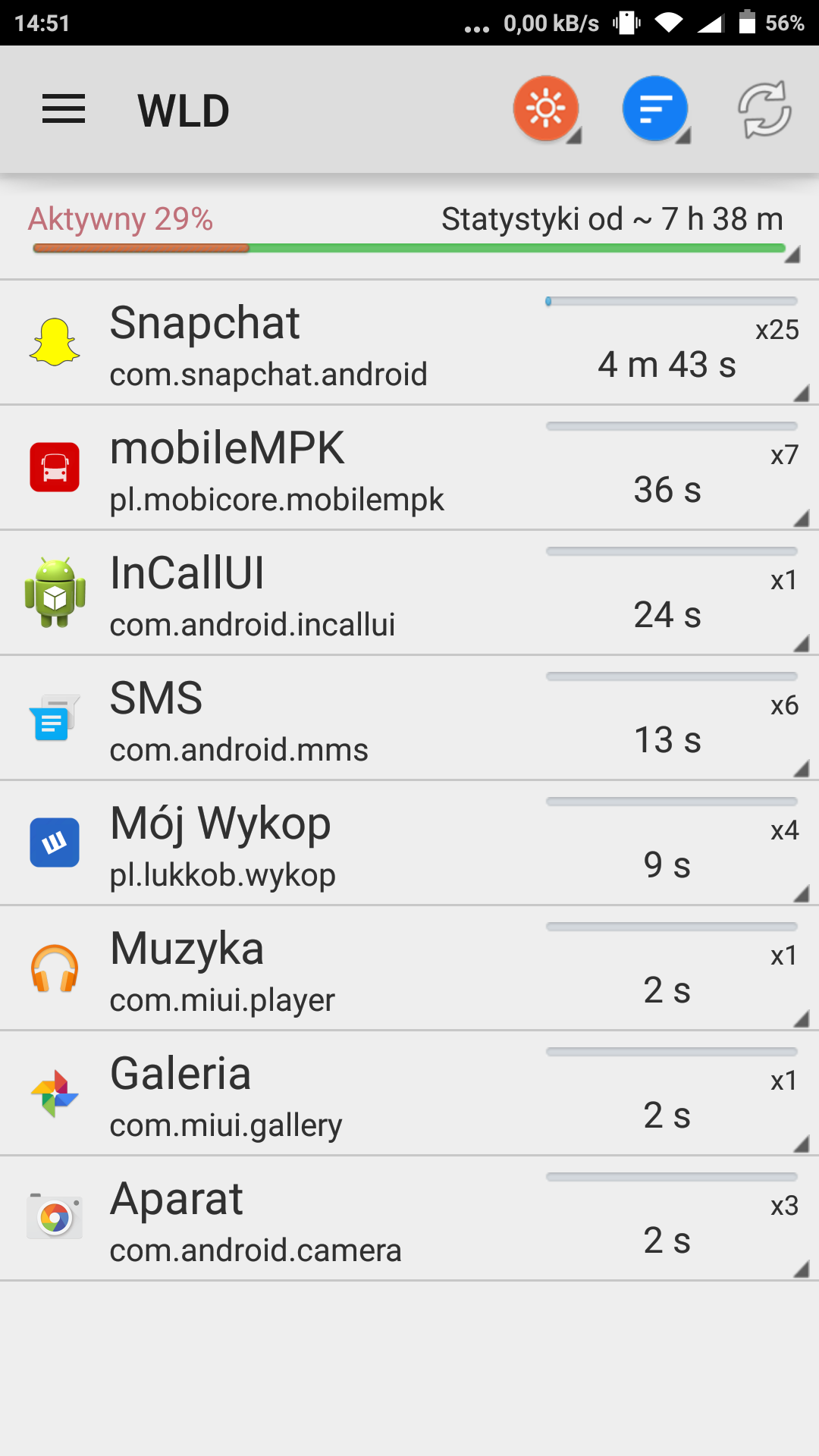The image size is (819, 1456).
Task: View Mój Wykop details
Action: coord(409,843)
